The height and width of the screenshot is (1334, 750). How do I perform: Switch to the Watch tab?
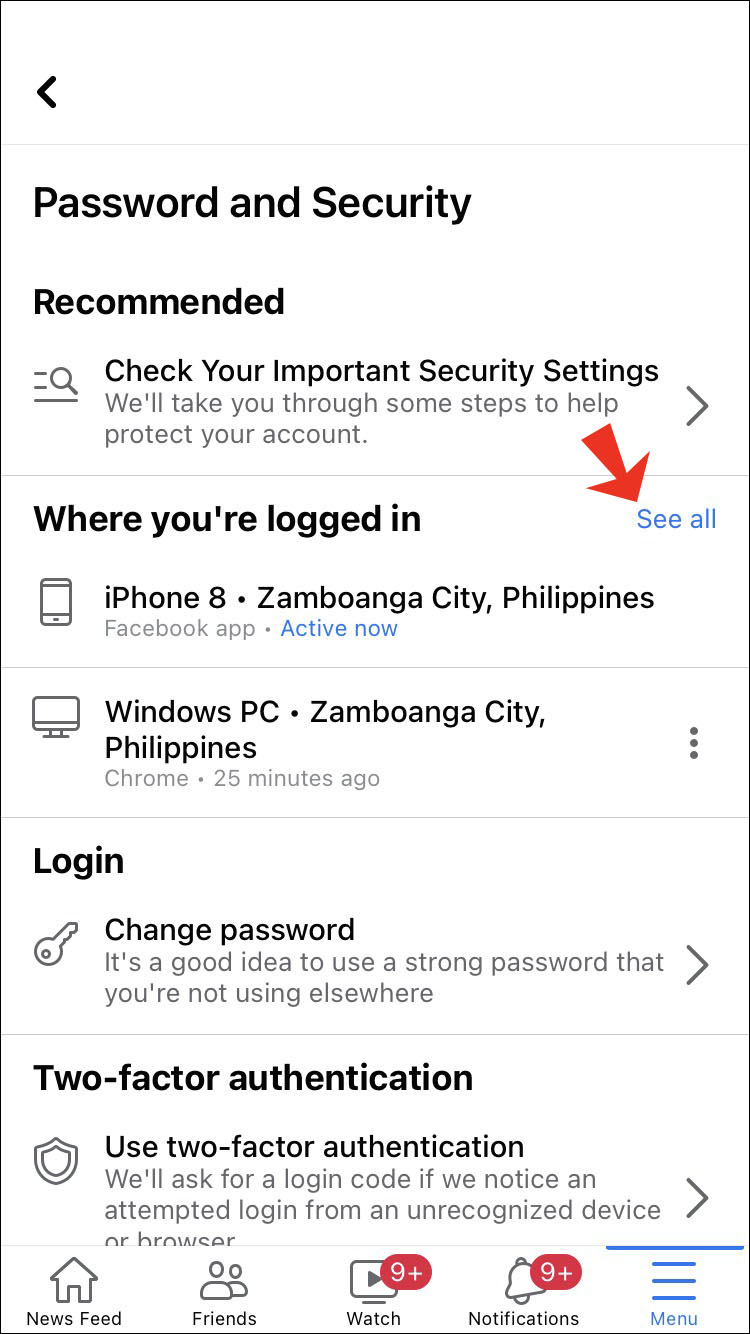(x=374, y=1292)
